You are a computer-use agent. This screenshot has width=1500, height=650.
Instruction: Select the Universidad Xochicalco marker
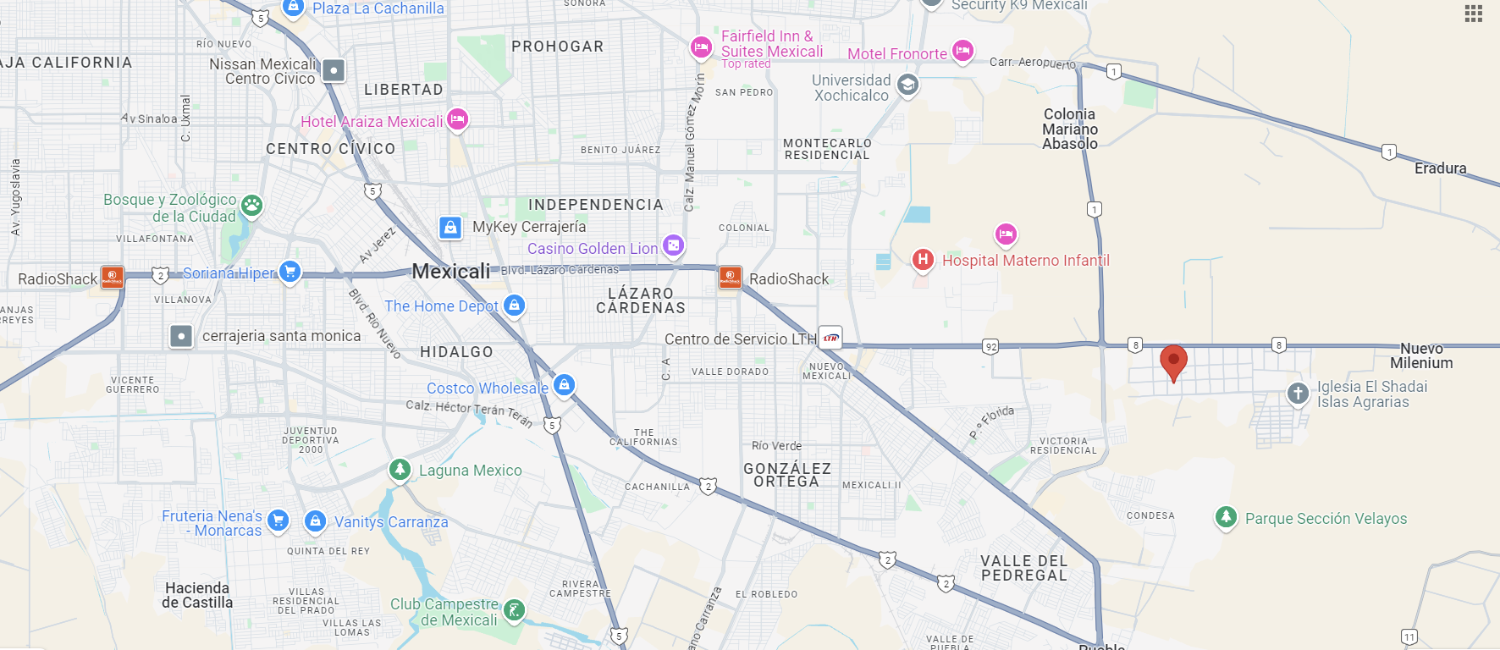pos(908,85)
